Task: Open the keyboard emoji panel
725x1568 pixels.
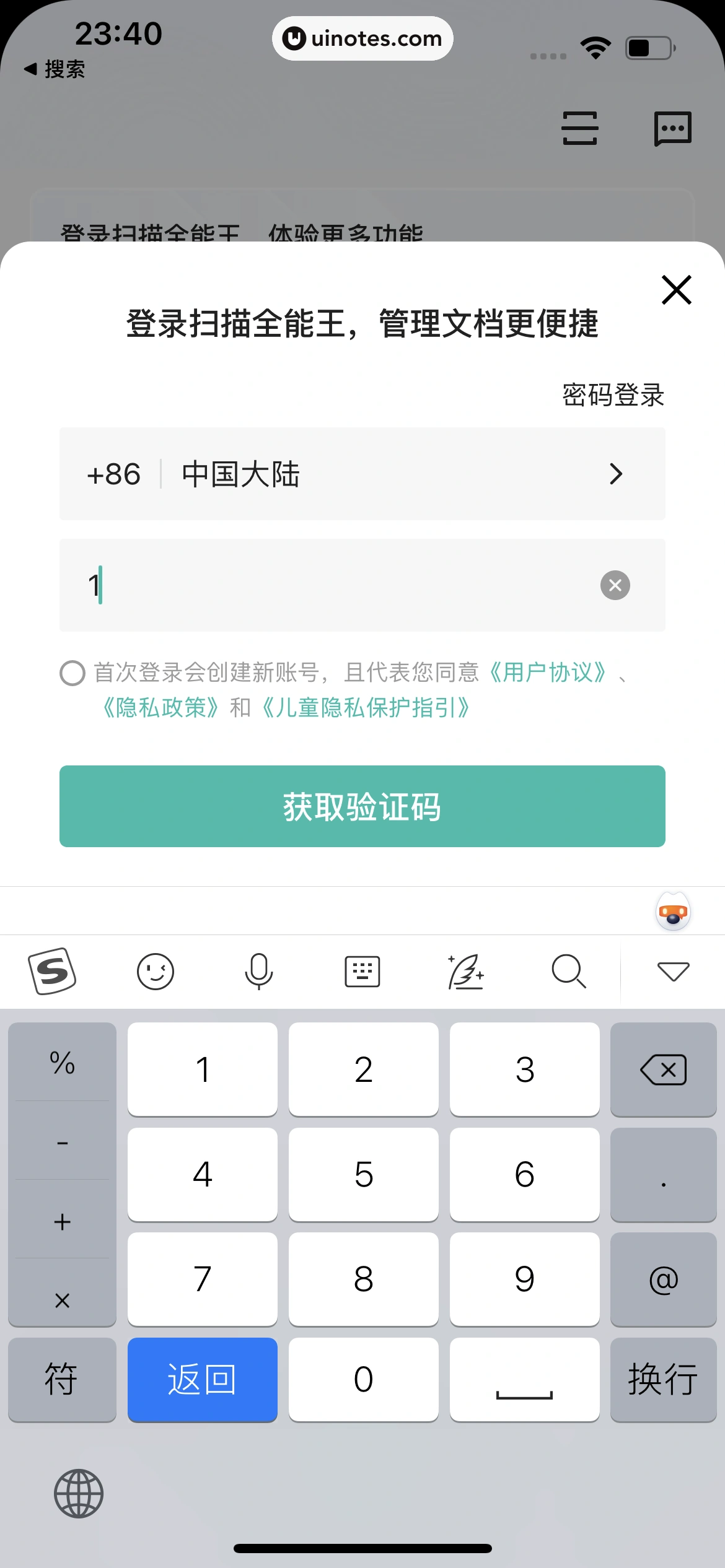Action: 155,971
